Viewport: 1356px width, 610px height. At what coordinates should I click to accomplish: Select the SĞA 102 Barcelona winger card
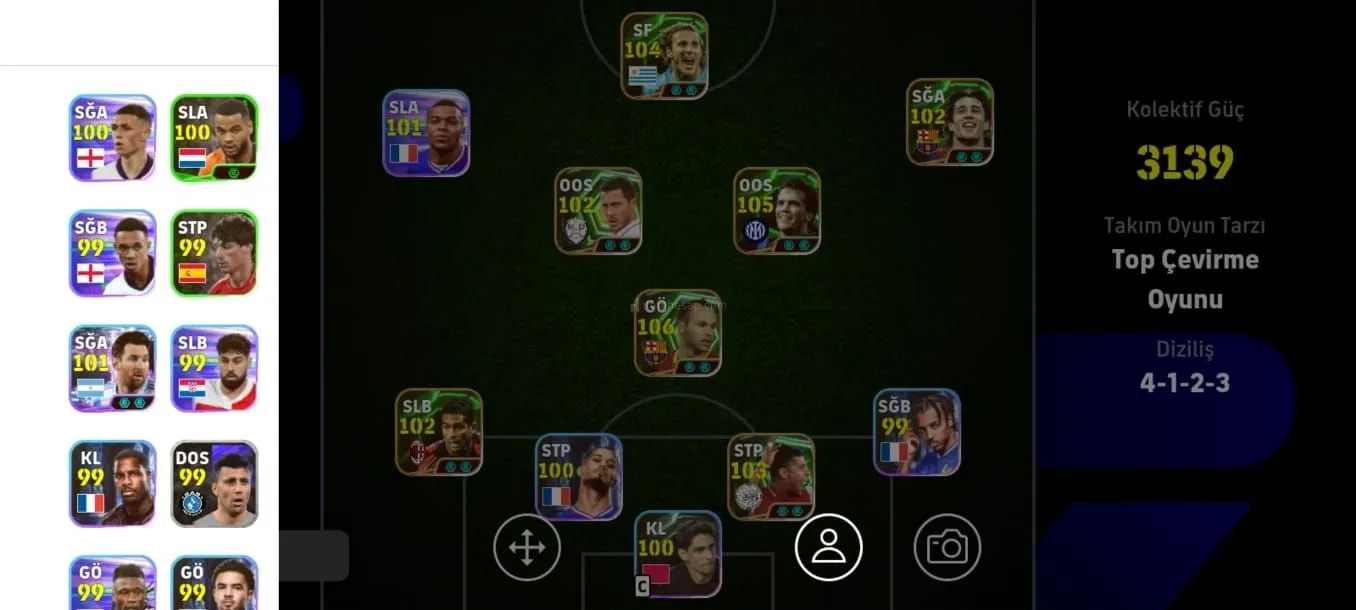point(949,122)
